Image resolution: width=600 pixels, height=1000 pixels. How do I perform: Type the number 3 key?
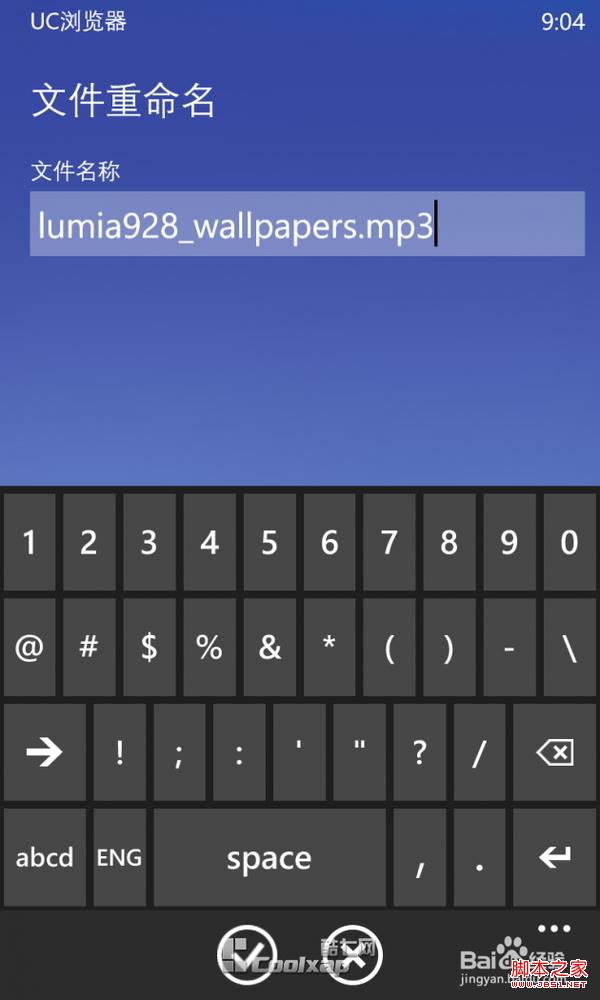(149, 543)
